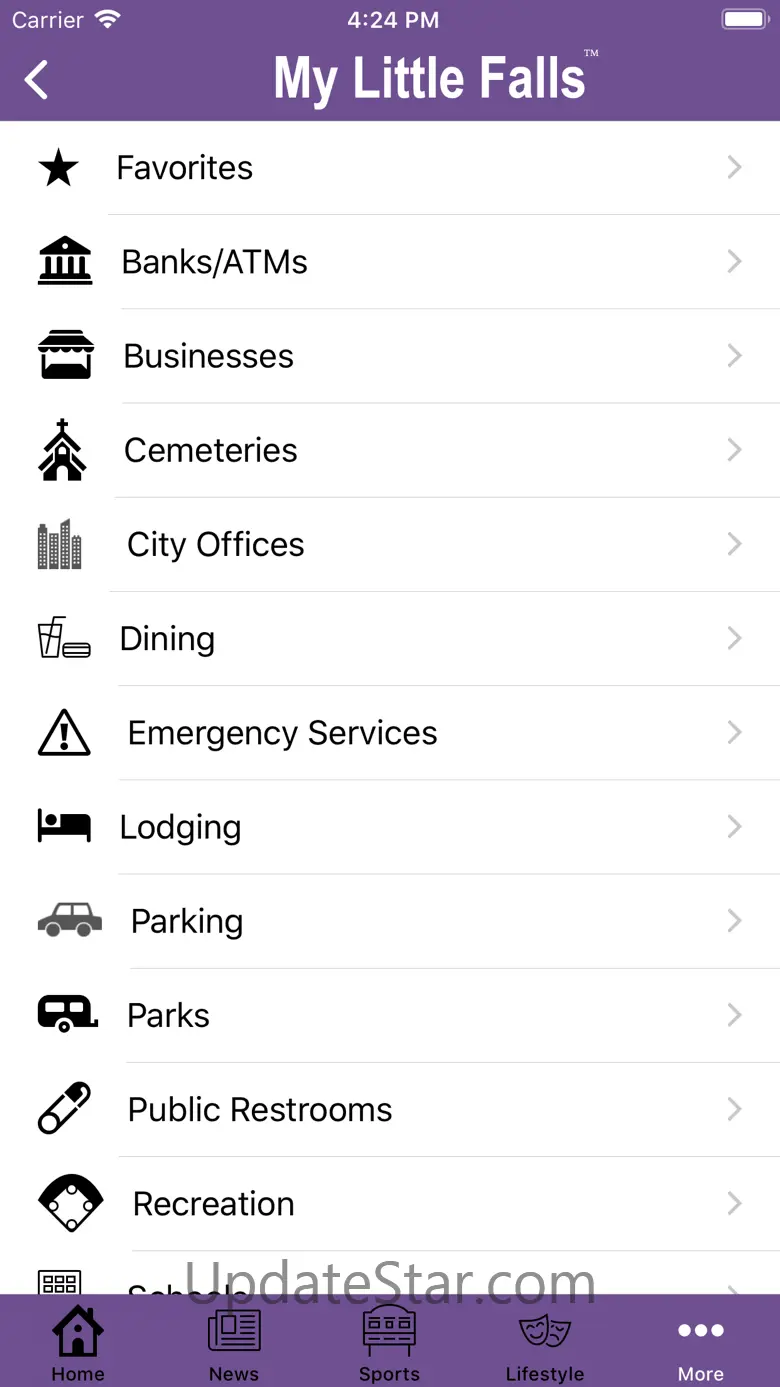Open the Dining category
The height and width of the screenshot is (1387, 780).
pos(390,638)
